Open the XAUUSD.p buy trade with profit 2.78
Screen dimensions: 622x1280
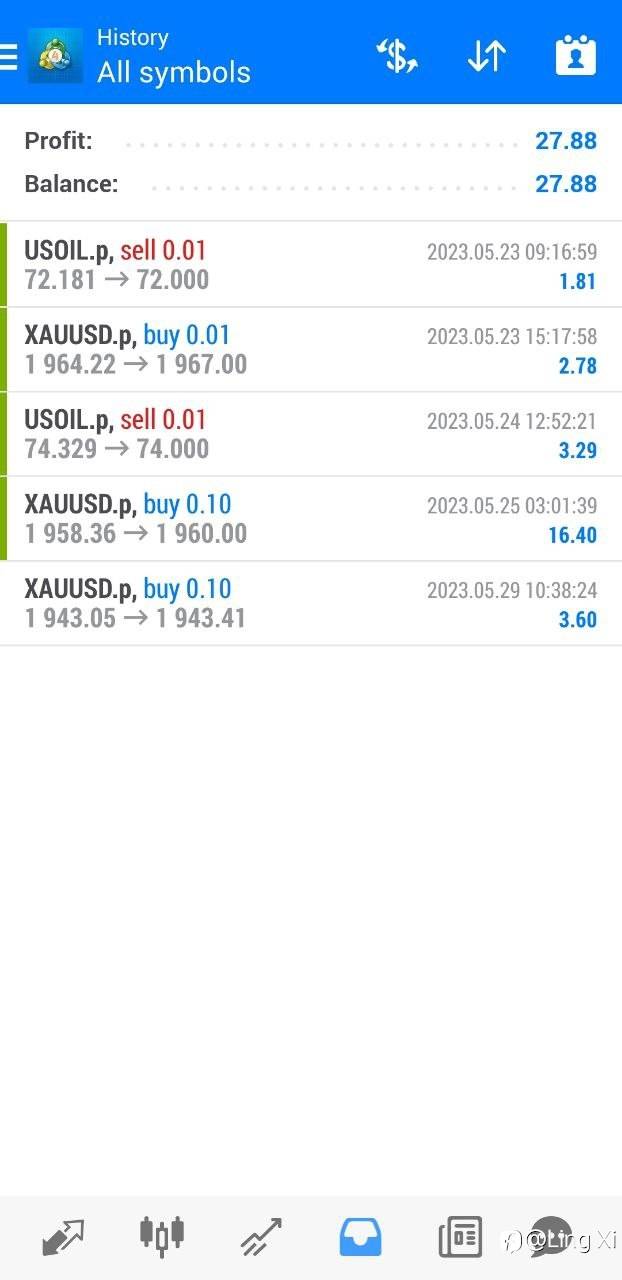(311, 350)
